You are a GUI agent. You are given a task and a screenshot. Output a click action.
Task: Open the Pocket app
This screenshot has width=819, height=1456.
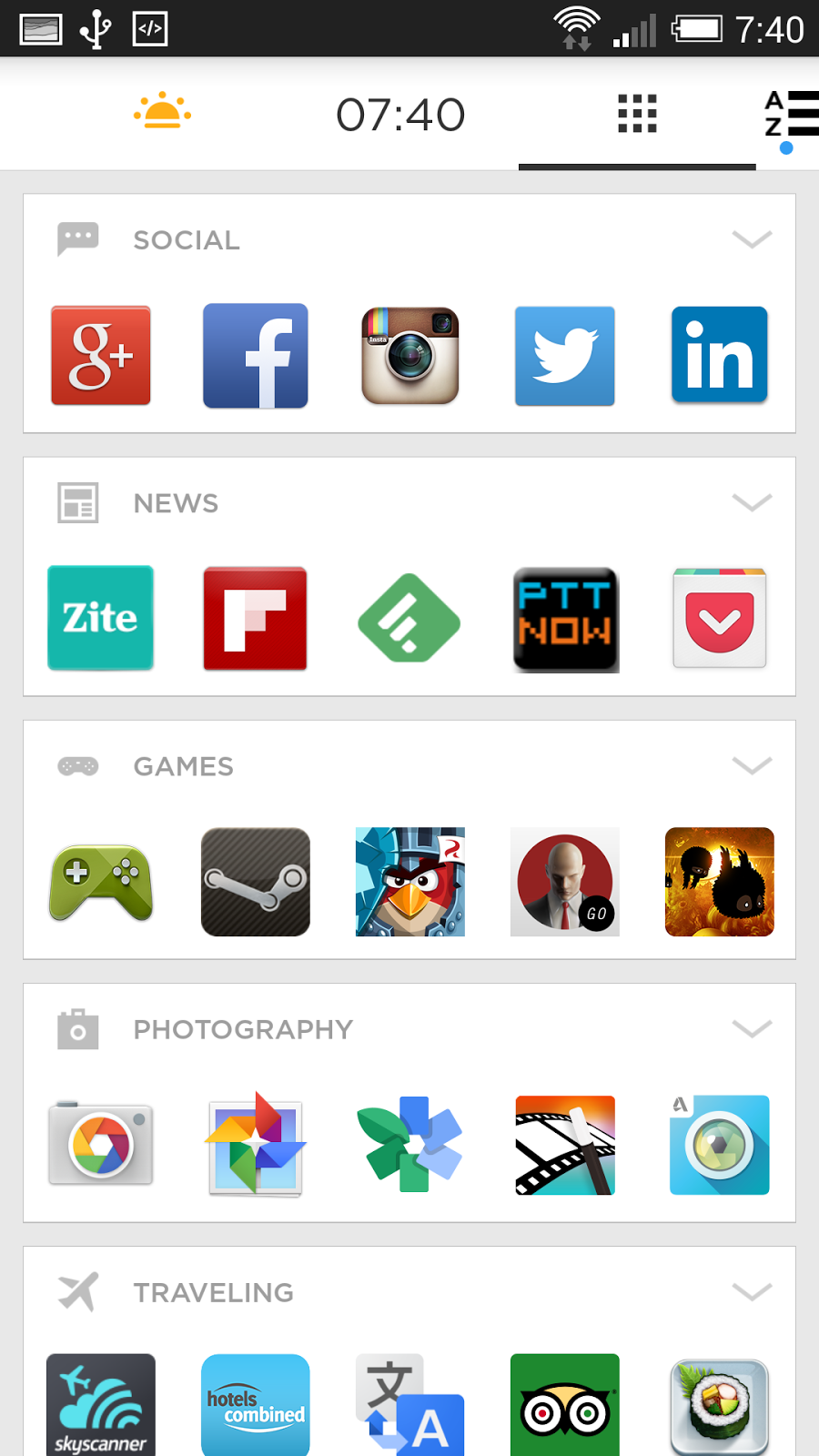click(720, 619)
